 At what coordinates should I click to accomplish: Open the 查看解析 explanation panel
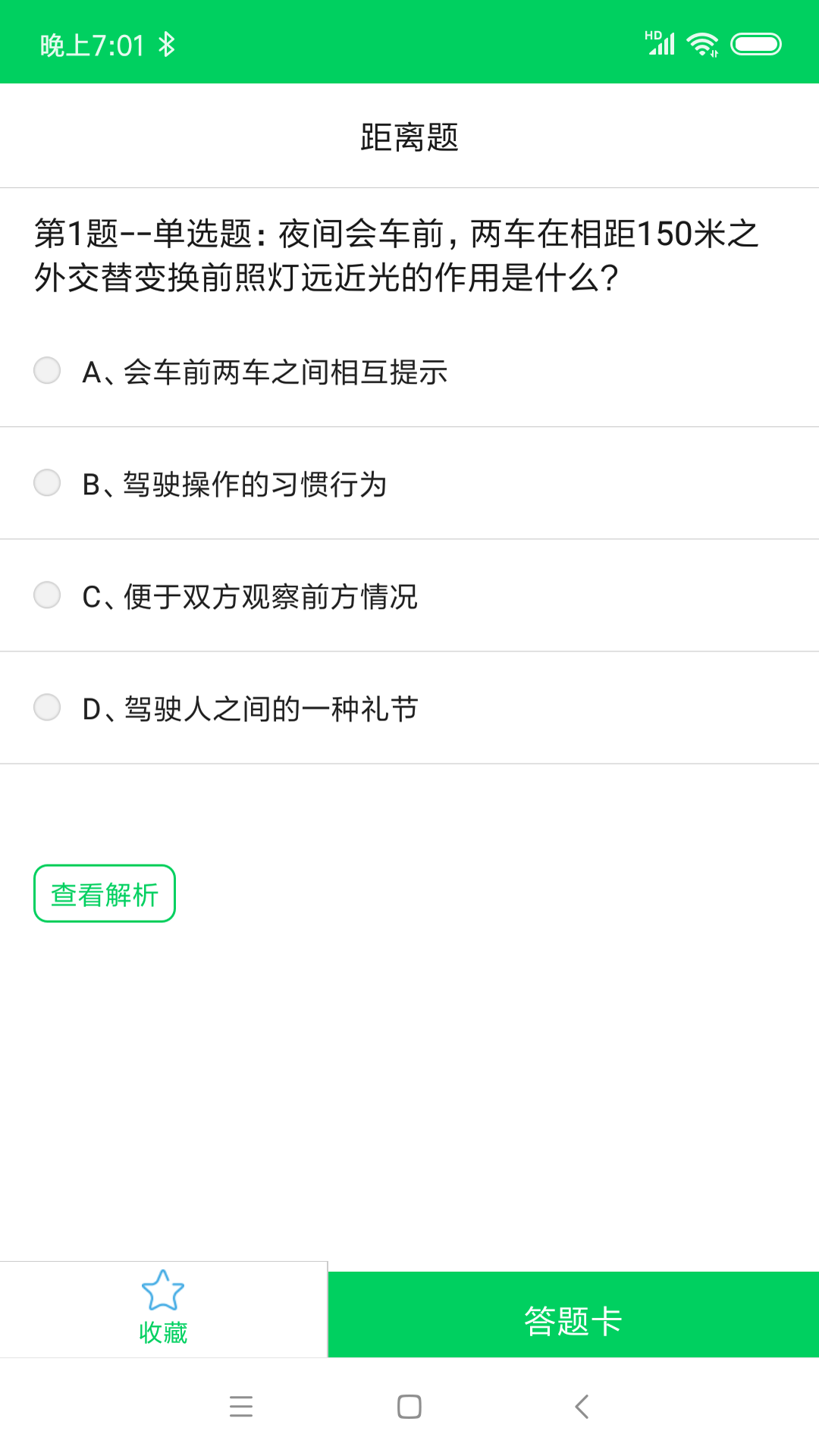pos(104,893)
